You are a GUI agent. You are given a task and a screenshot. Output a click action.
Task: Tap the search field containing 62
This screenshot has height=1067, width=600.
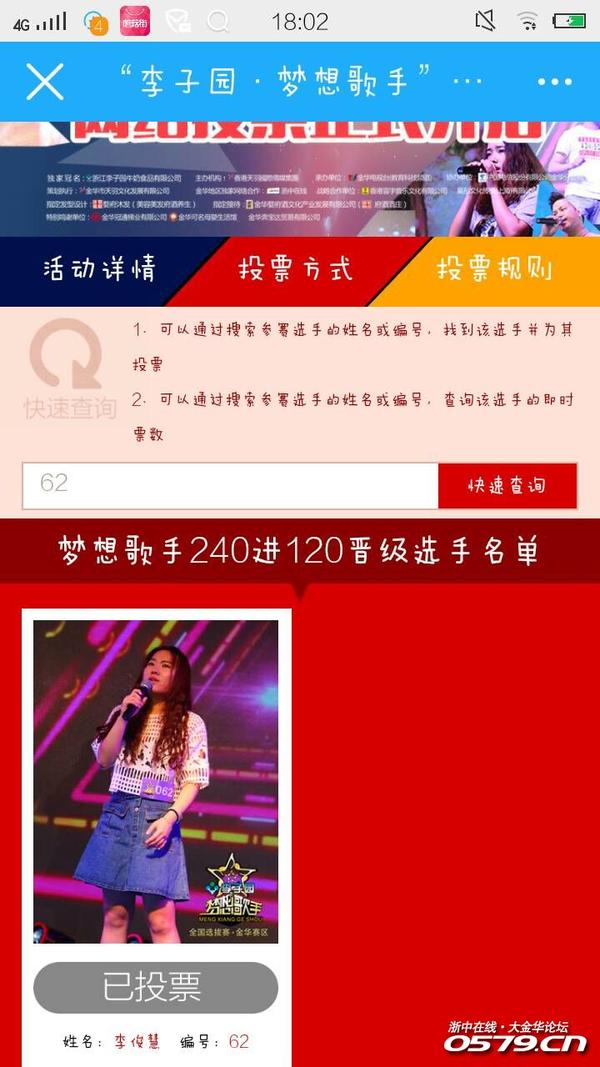click(x=230, y=485)
